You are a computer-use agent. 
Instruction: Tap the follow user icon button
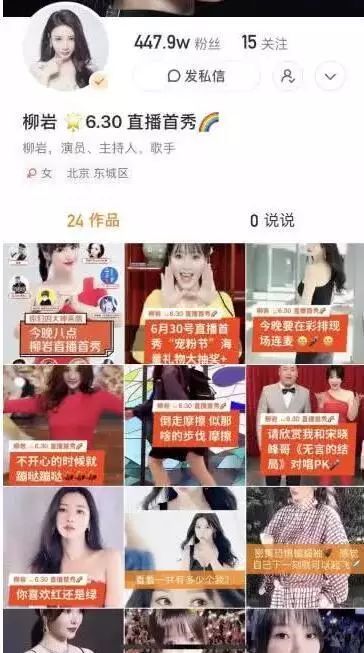coord(288,76)
